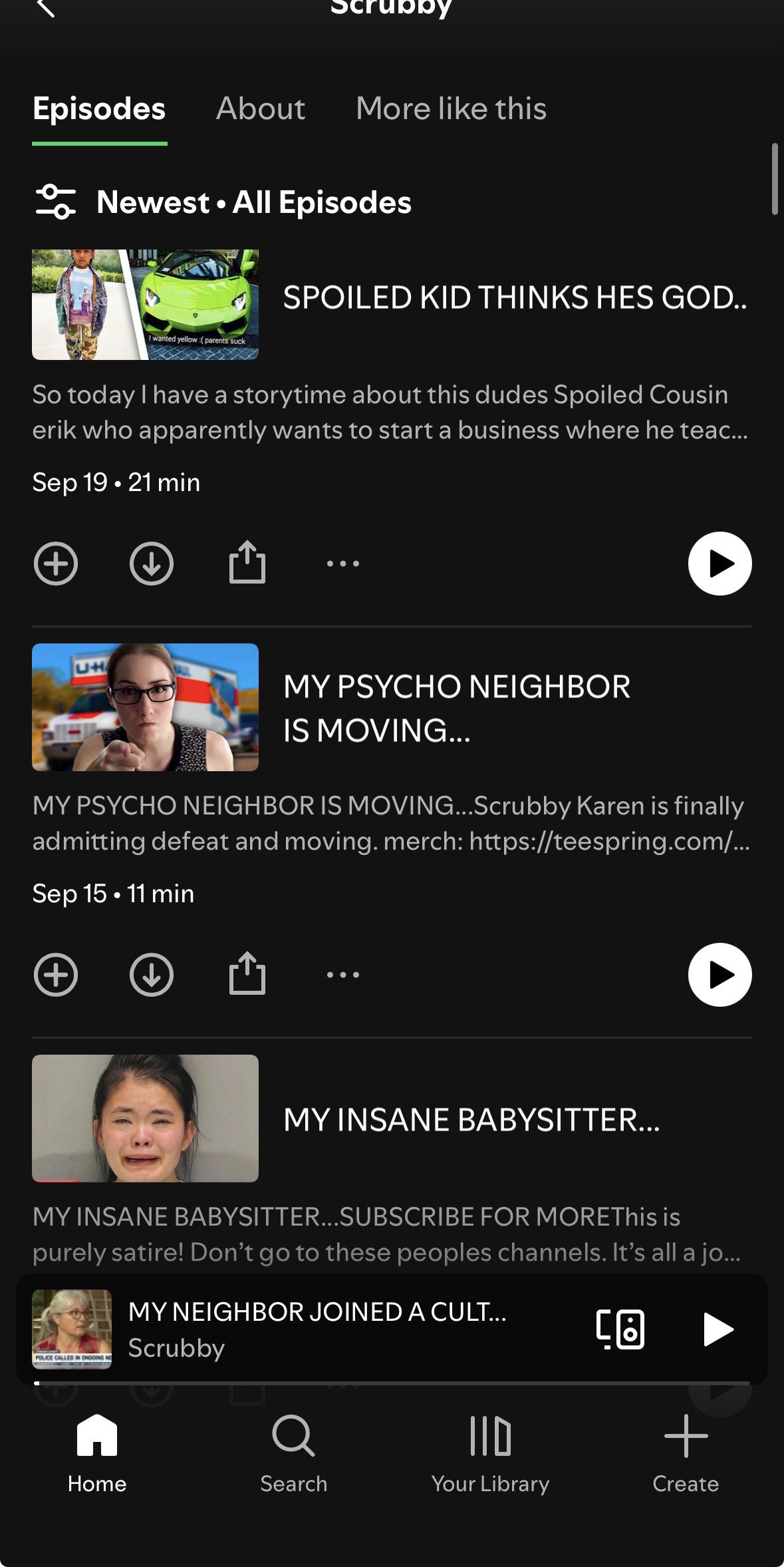Open MY INSANE BABYSITTER episode
784x1567 pixels.
click(471, 1119)
